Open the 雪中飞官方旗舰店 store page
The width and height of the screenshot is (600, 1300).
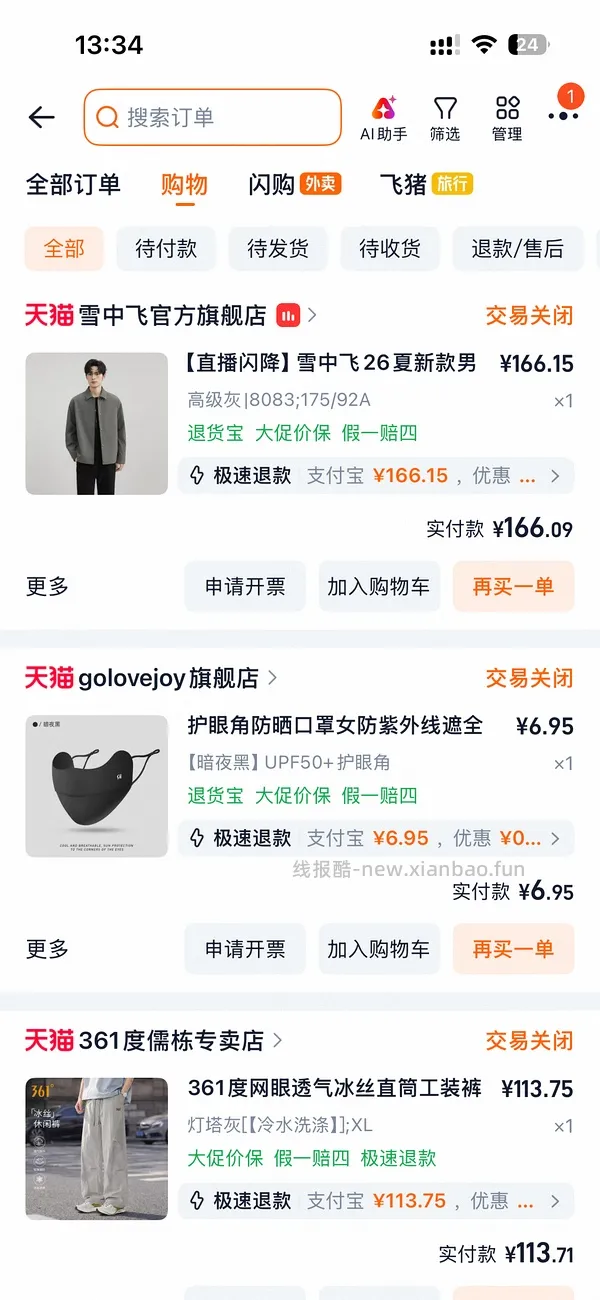pyautogui.click(x=171, y=315)
